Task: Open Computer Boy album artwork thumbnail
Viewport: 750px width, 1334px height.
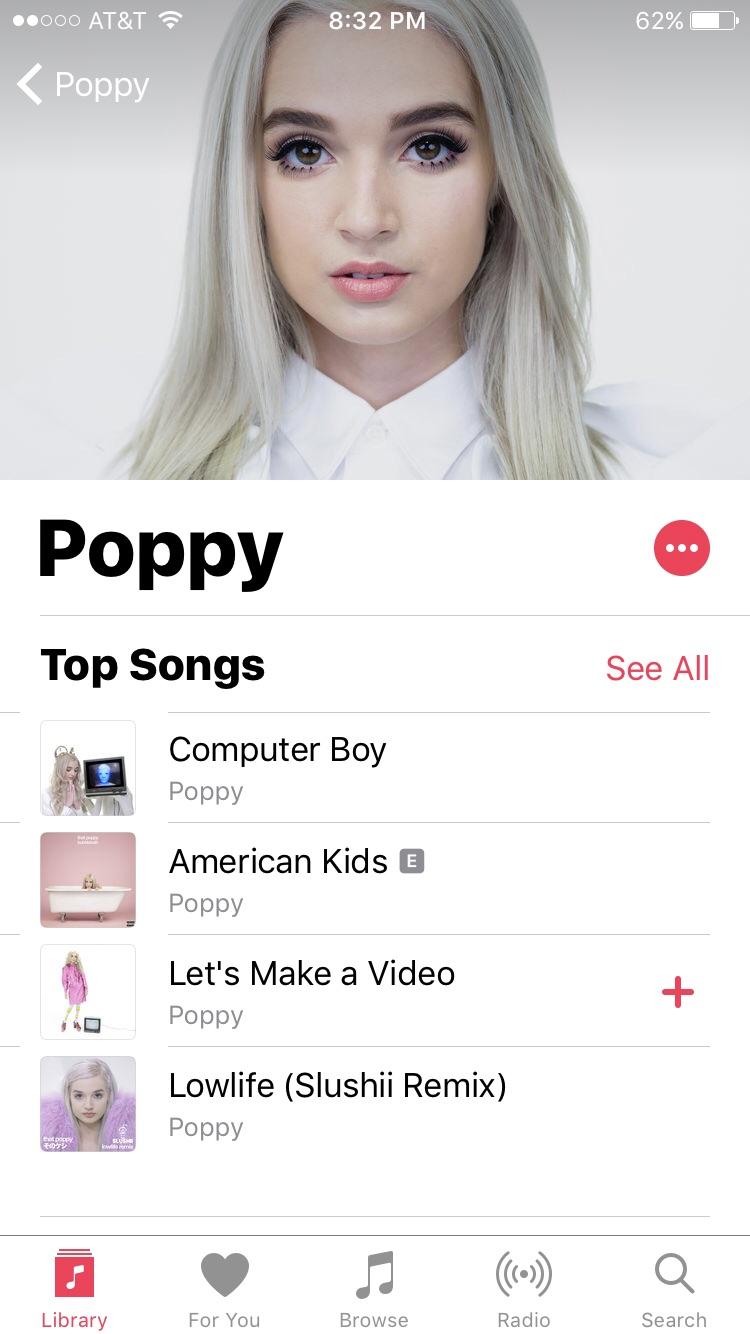Action: [x=88, y=768]
